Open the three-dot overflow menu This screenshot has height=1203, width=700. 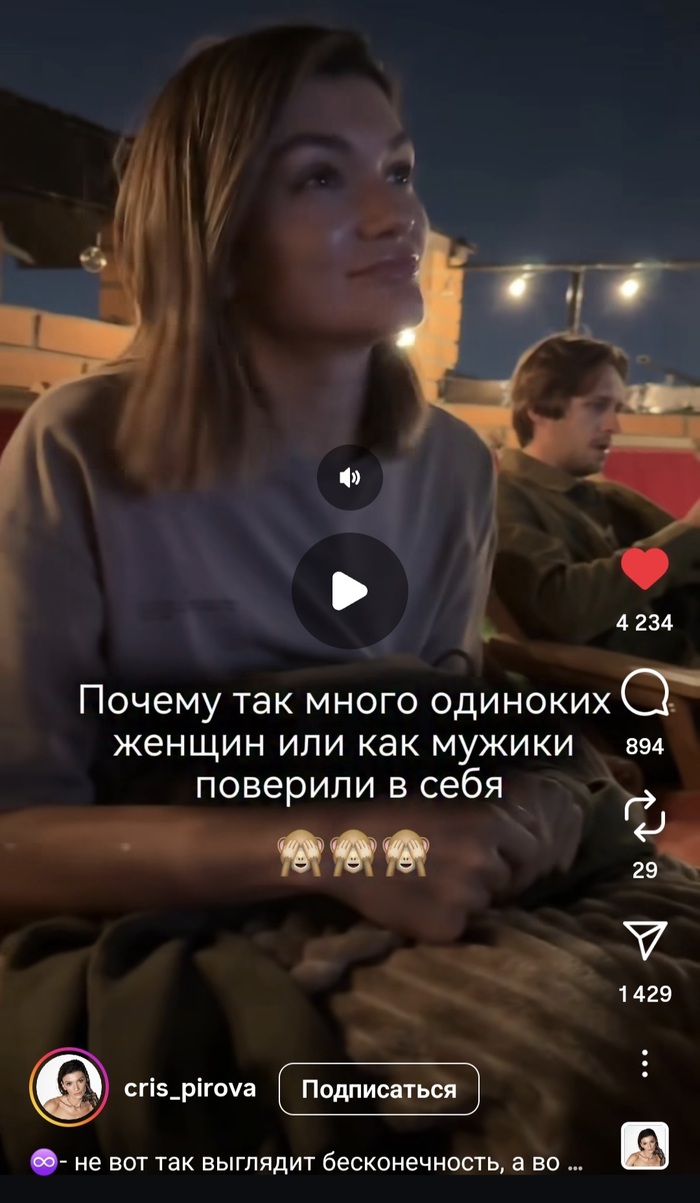(644, 1063)
